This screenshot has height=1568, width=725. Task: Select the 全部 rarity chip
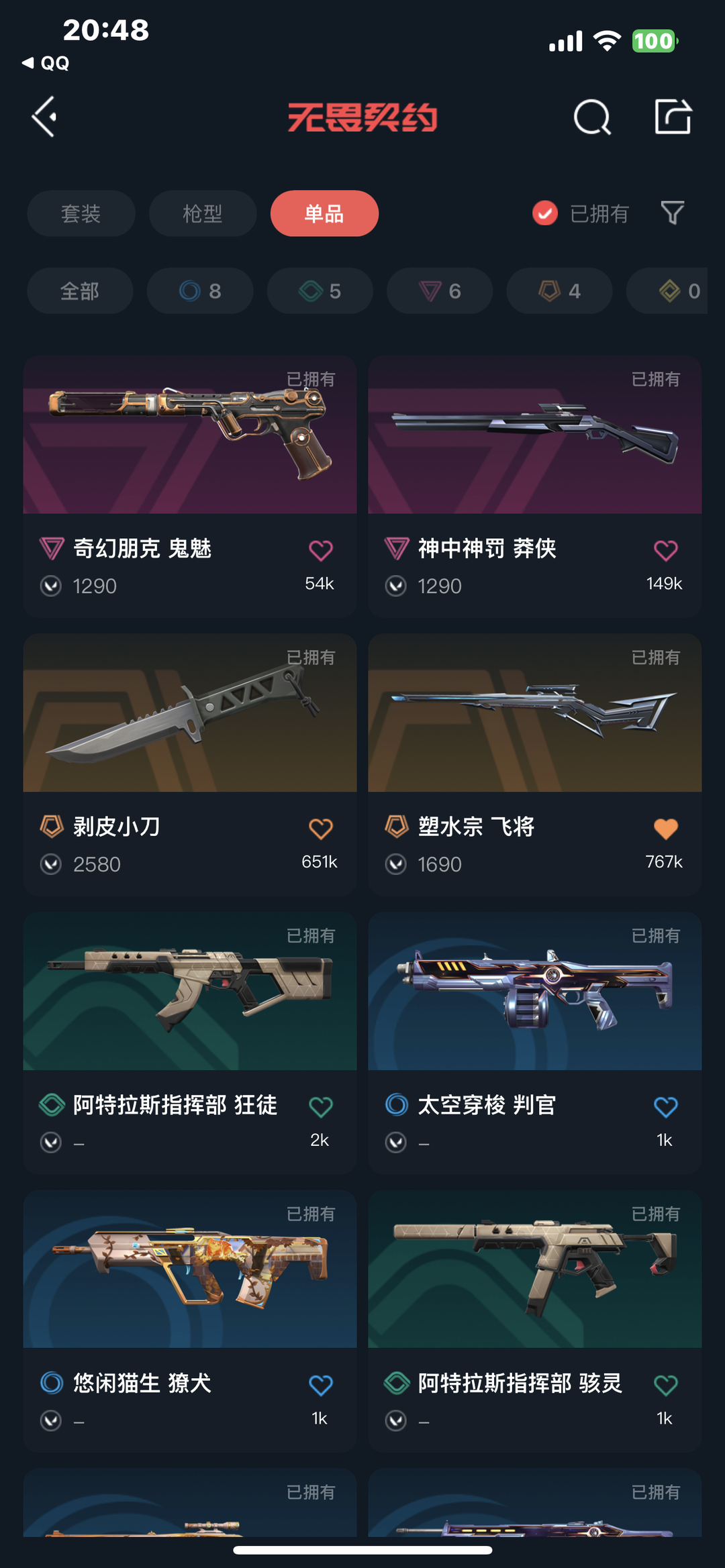coord(80,291)
